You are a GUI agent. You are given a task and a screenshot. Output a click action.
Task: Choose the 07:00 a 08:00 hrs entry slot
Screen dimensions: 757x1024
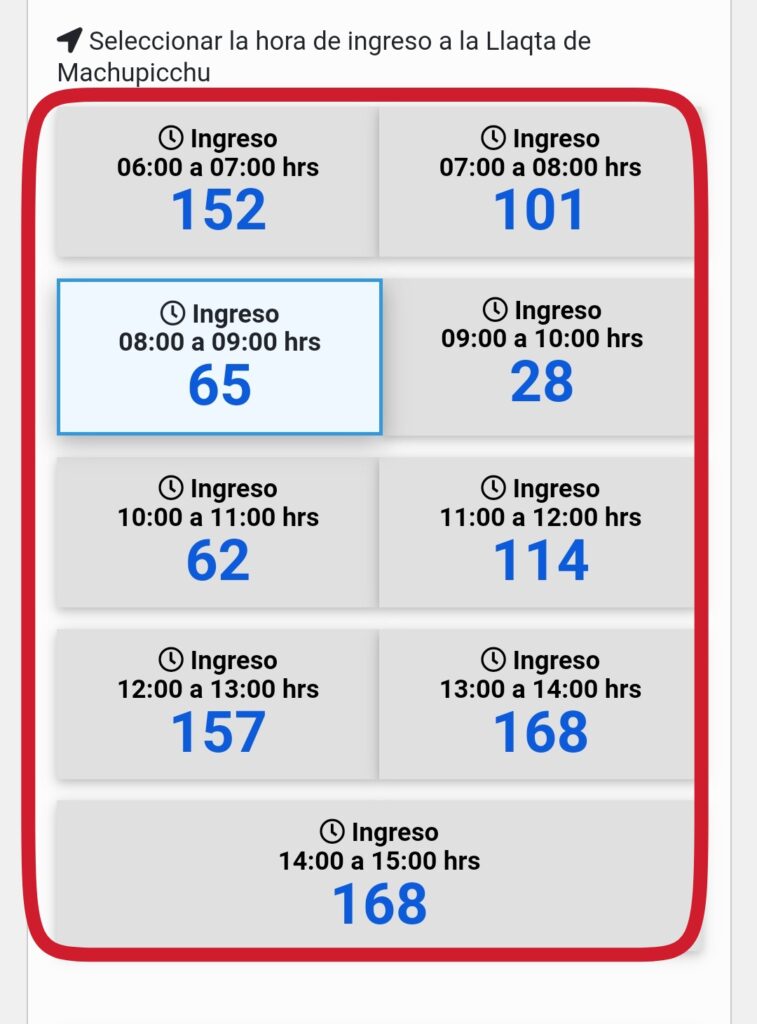point(536,182)
